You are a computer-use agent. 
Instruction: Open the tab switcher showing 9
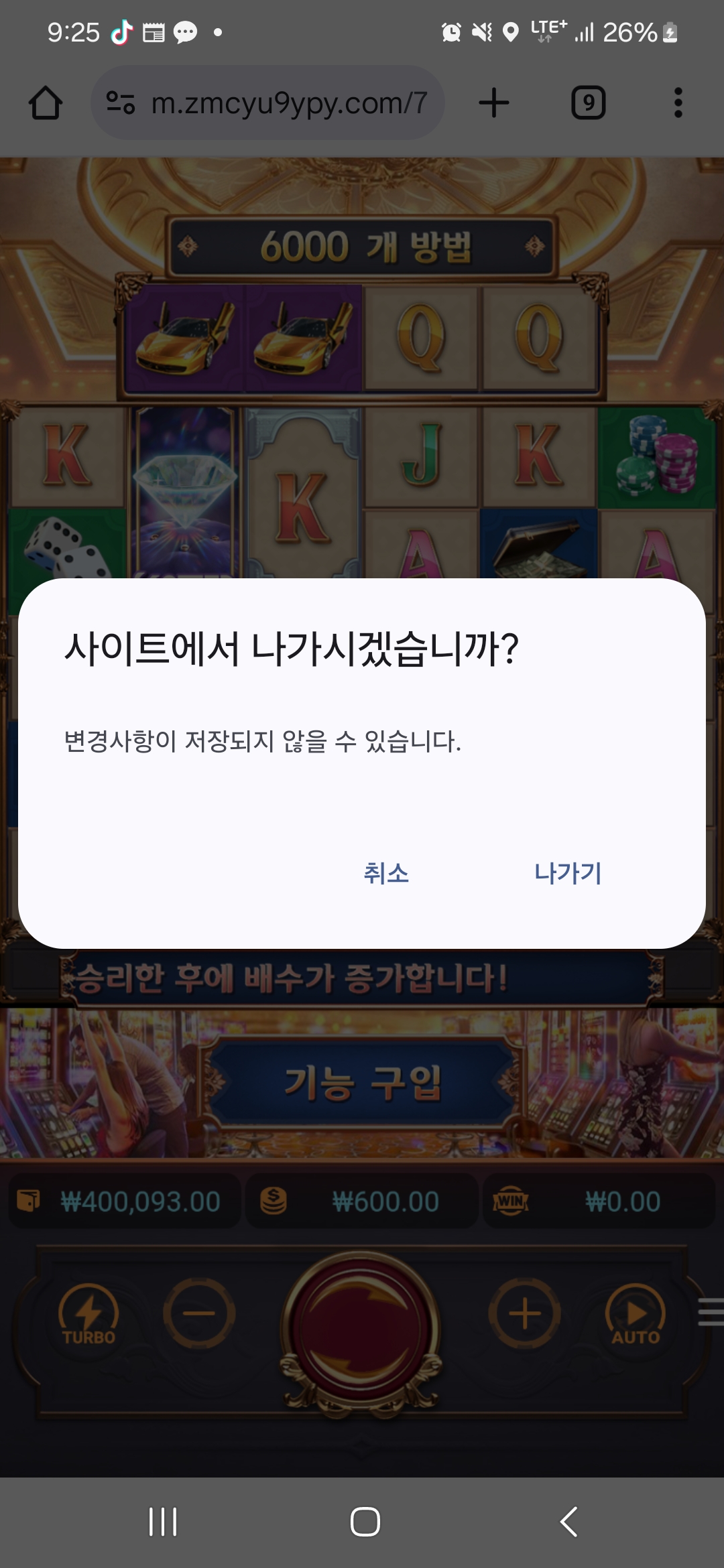(x=588, y=103)
